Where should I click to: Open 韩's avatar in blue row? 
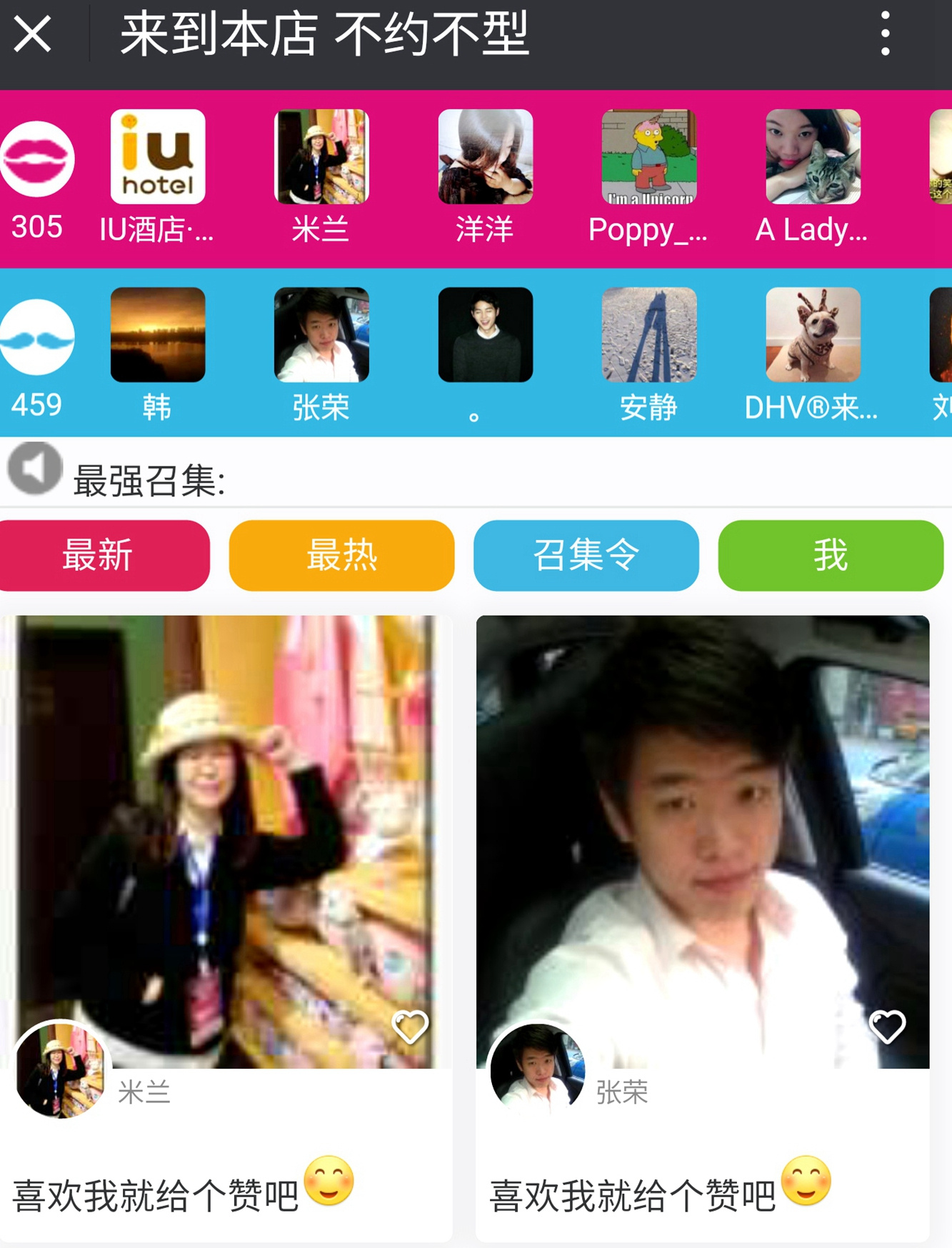pos(158,335)
